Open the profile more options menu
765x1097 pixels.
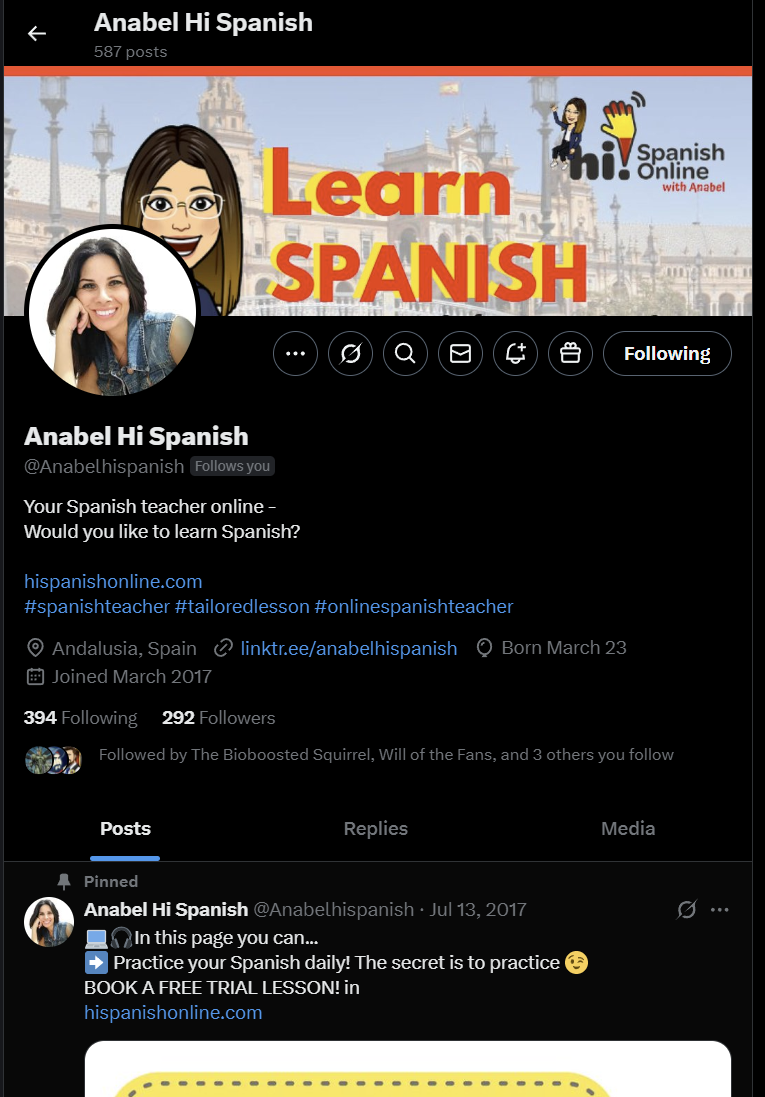point(295,353)
